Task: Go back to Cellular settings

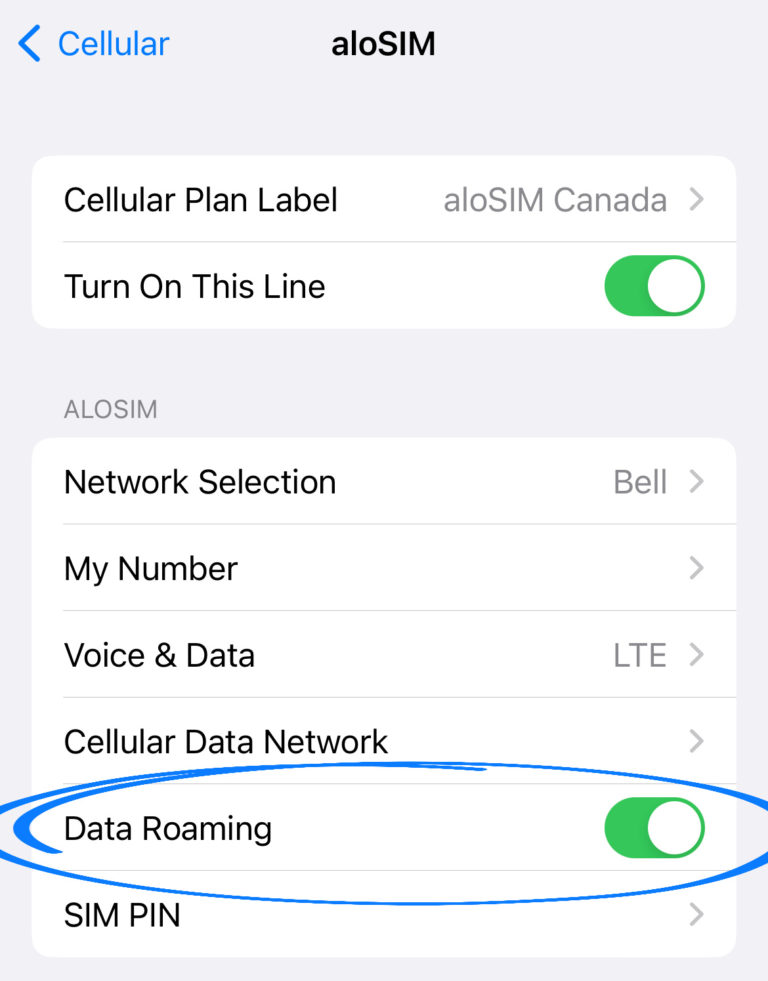Action: point(94,44)
